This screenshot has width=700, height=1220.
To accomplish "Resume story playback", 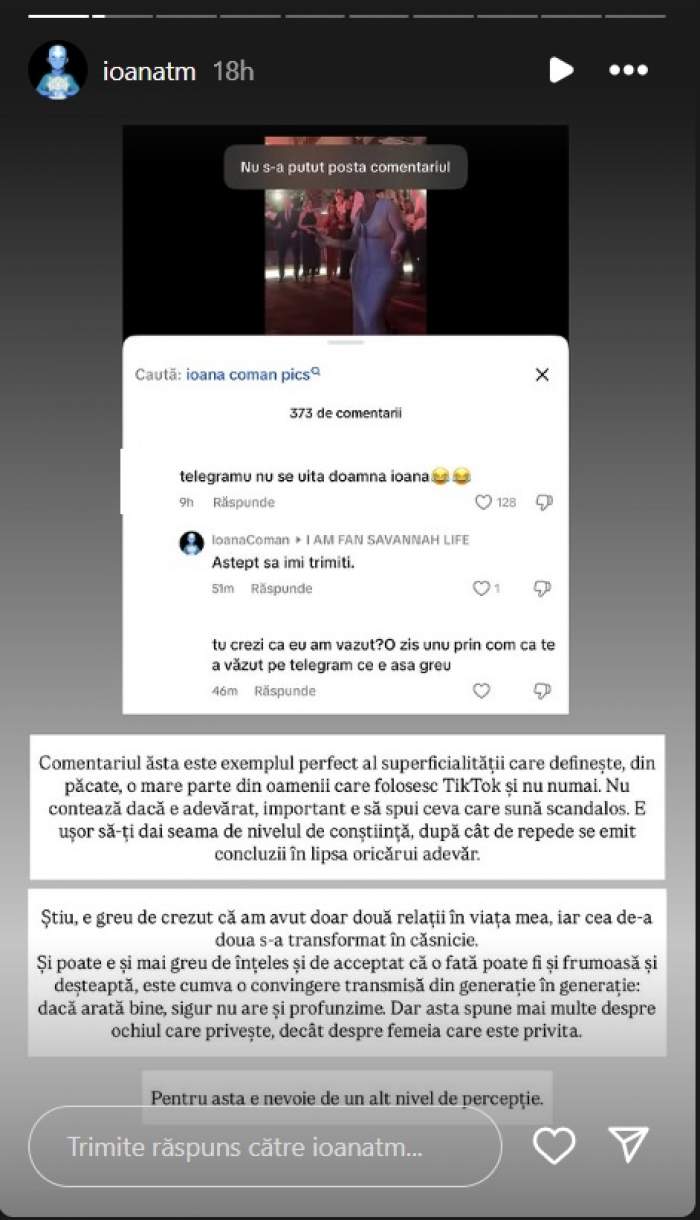I will 561,70.
